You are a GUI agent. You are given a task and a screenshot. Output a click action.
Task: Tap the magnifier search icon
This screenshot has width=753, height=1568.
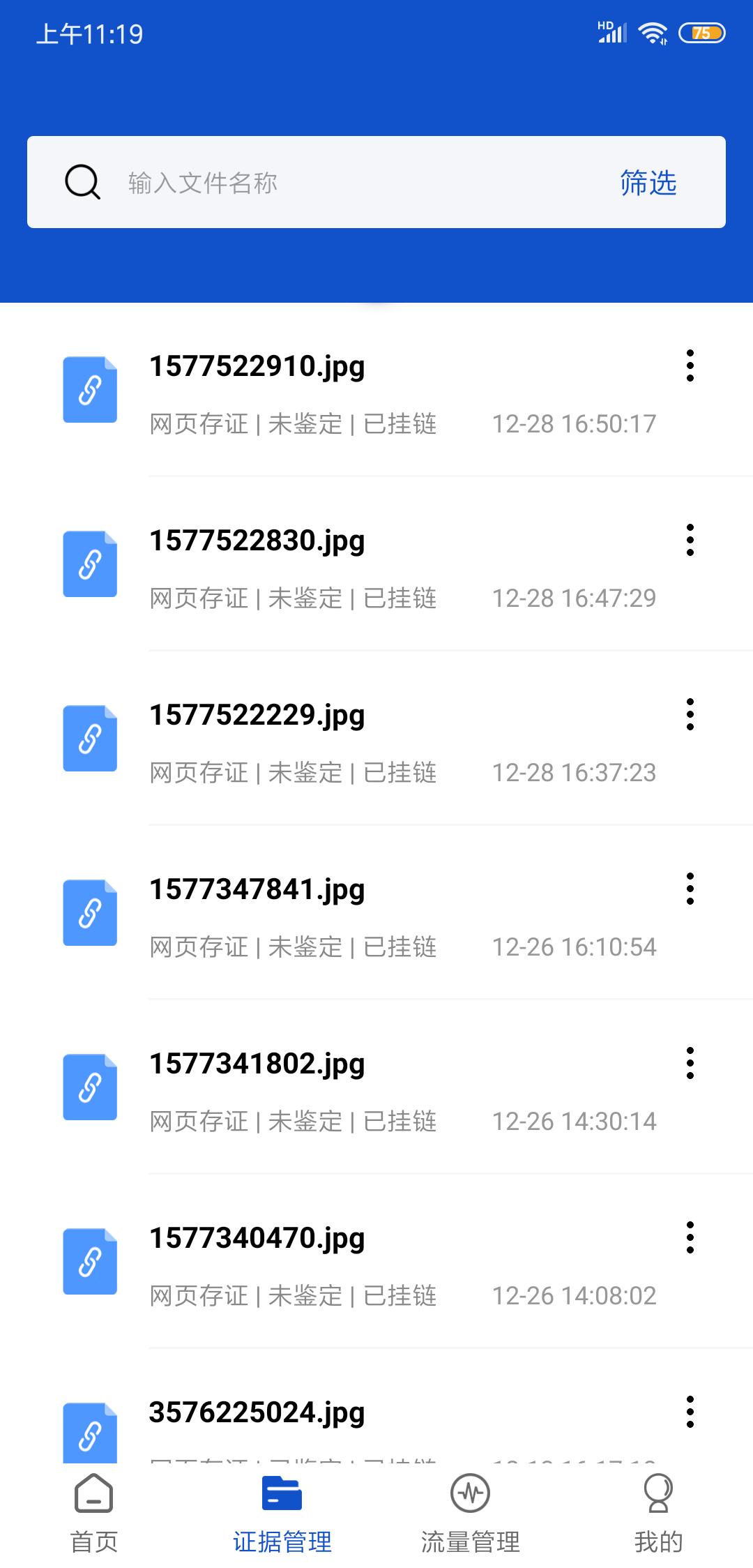(x=82, y=182)
